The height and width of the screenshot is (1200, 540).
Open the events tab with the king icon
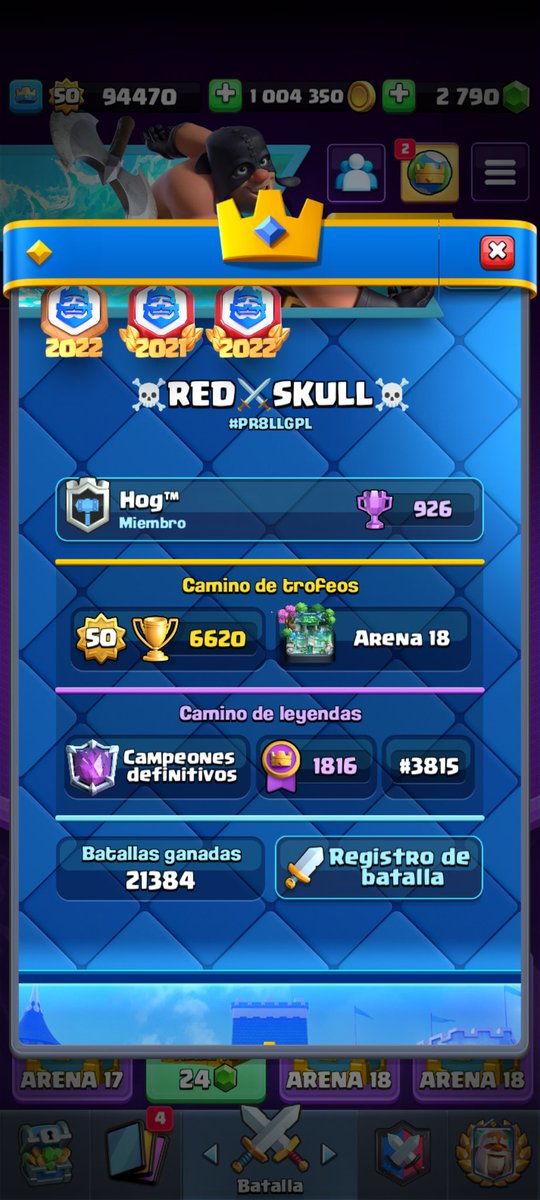(496, 1154)
